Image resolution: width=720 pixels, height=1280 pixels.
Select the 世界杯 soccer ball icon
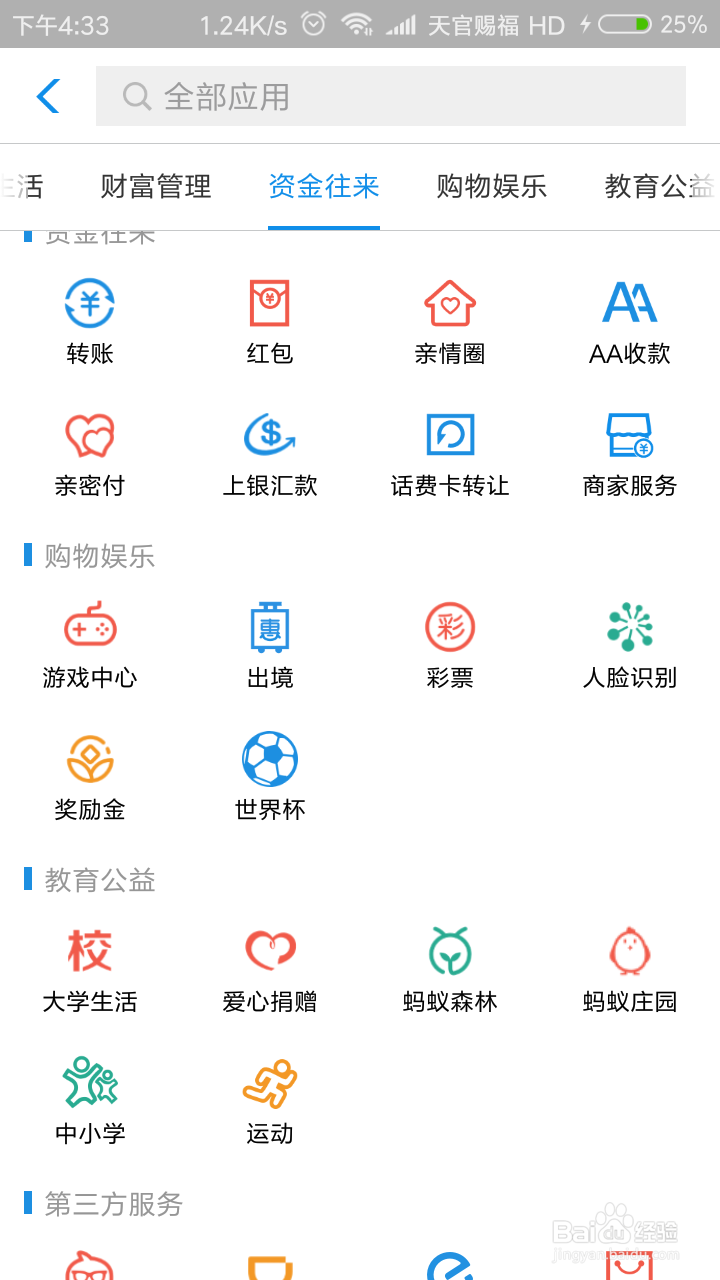(x=269, y=760)
